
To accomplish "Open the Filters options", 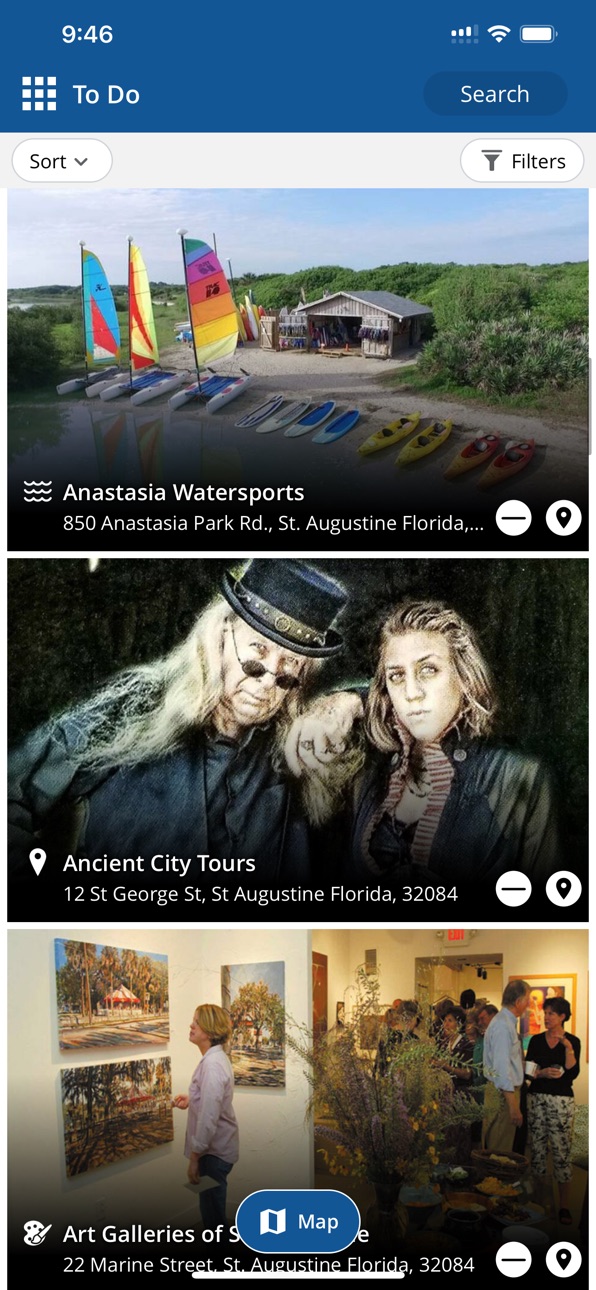I will 522,161.
